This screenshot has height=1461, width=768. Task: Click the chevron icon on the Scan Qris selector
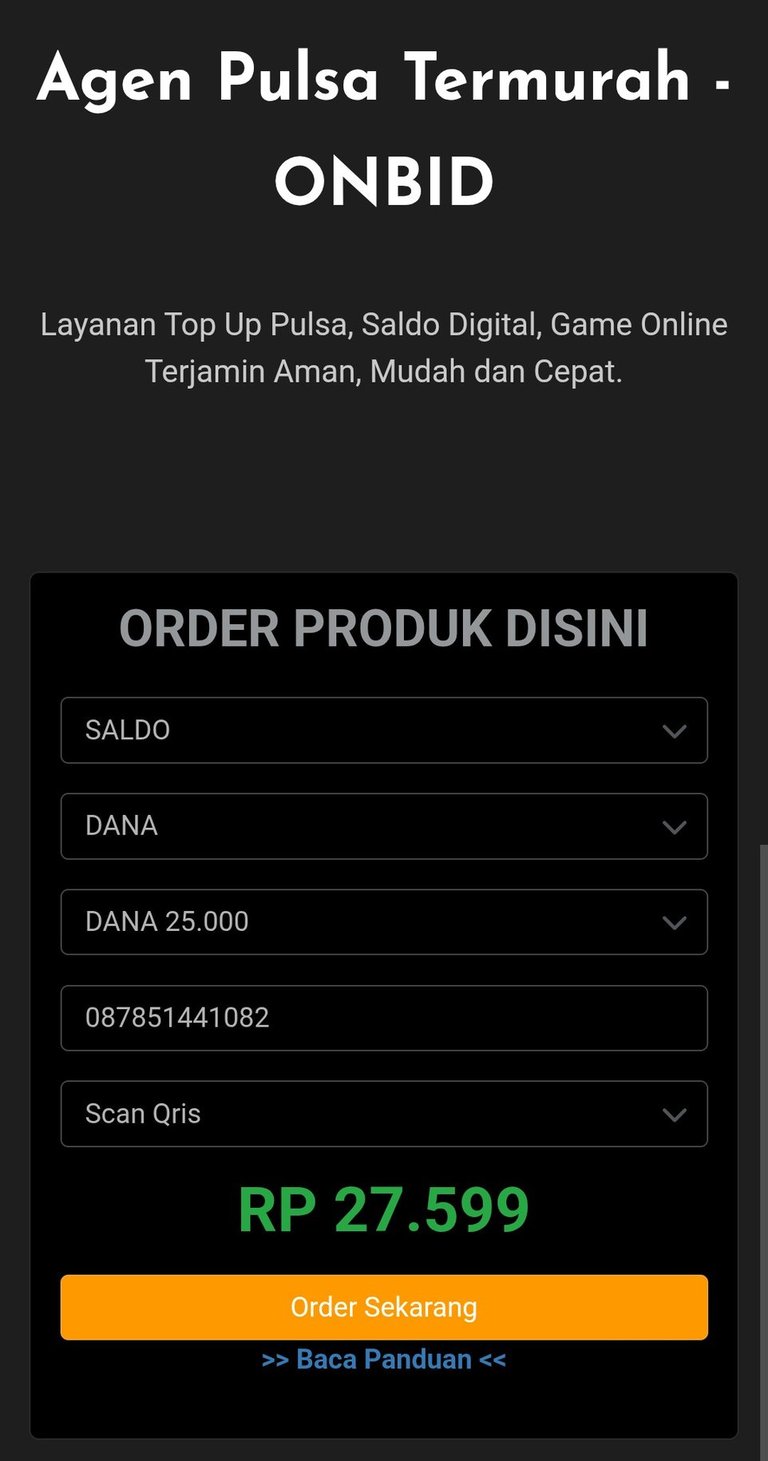coord(676,1113)
